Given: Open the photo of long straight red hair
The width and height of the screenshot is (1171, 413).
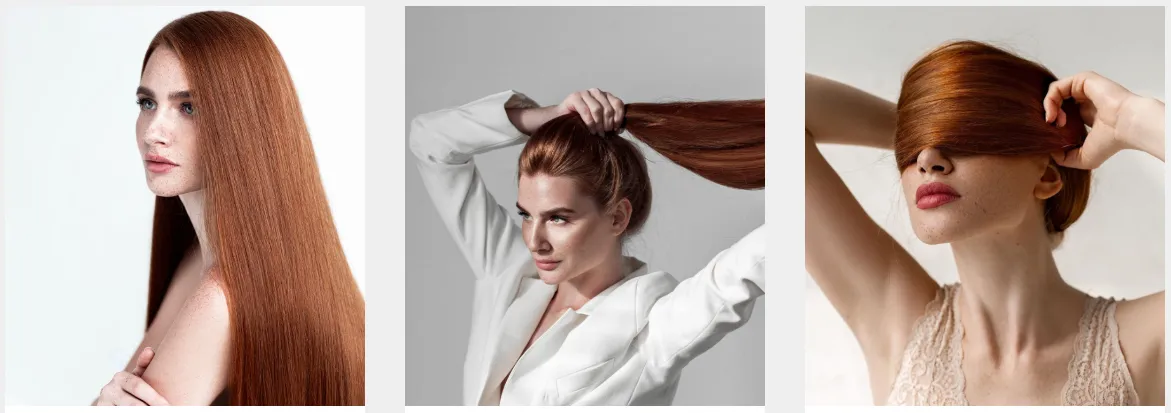Looking at the screenshot, I should 184,206.
